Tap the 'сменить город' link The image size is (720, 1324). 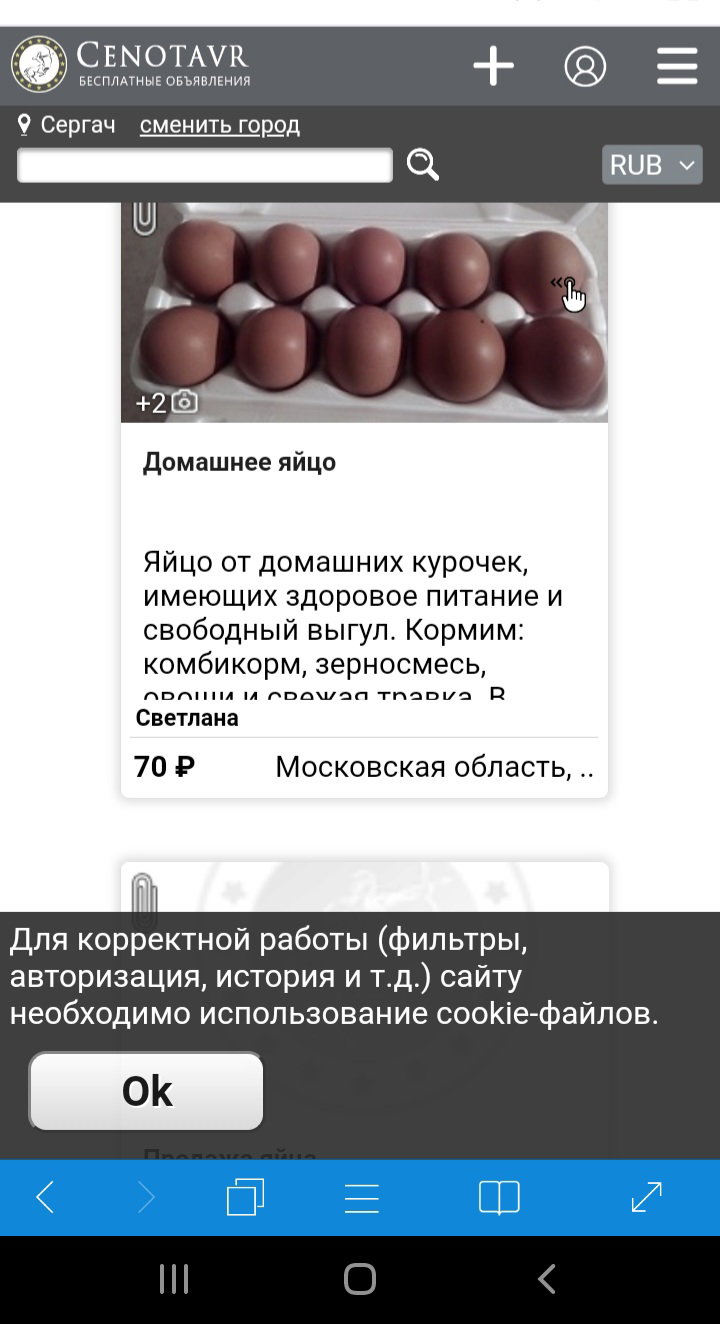pos(220,125)
